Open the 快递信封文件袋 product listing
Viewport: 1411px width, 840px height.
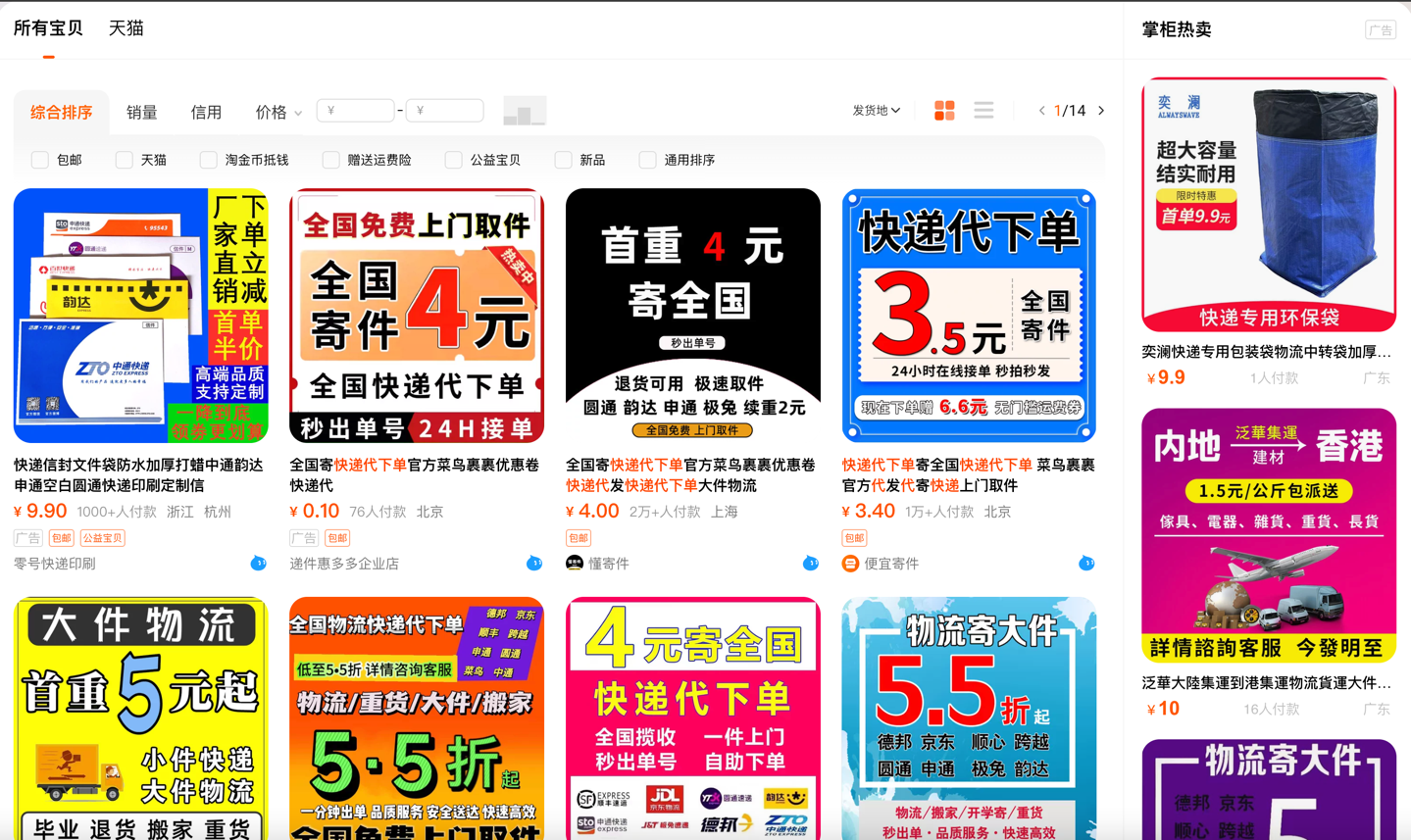point(140,316)
